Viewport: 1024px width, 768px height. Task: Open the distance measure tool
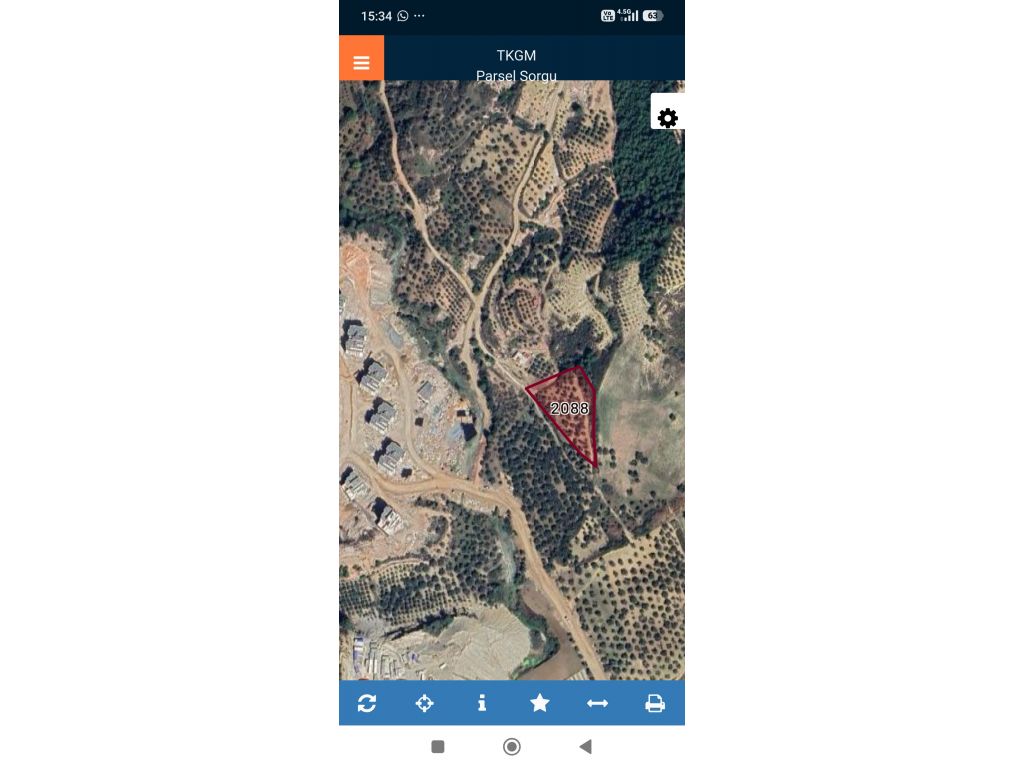[597, 703]
